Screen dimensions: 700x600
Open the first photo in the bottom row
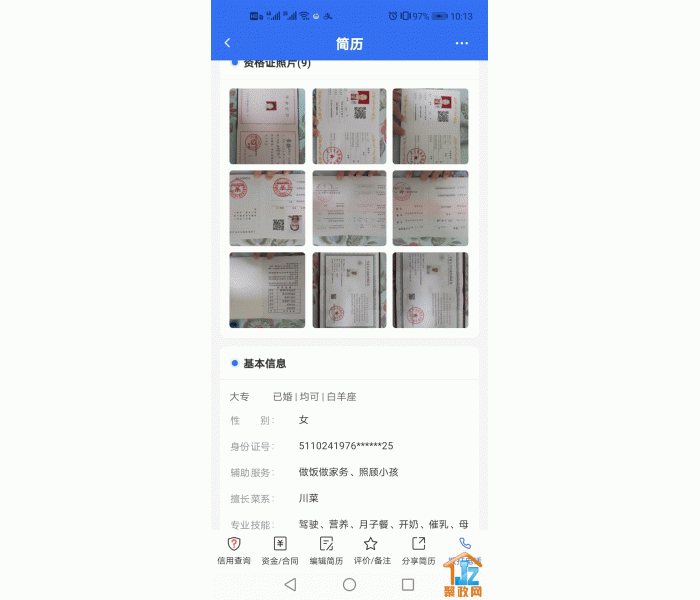point(267,290)
